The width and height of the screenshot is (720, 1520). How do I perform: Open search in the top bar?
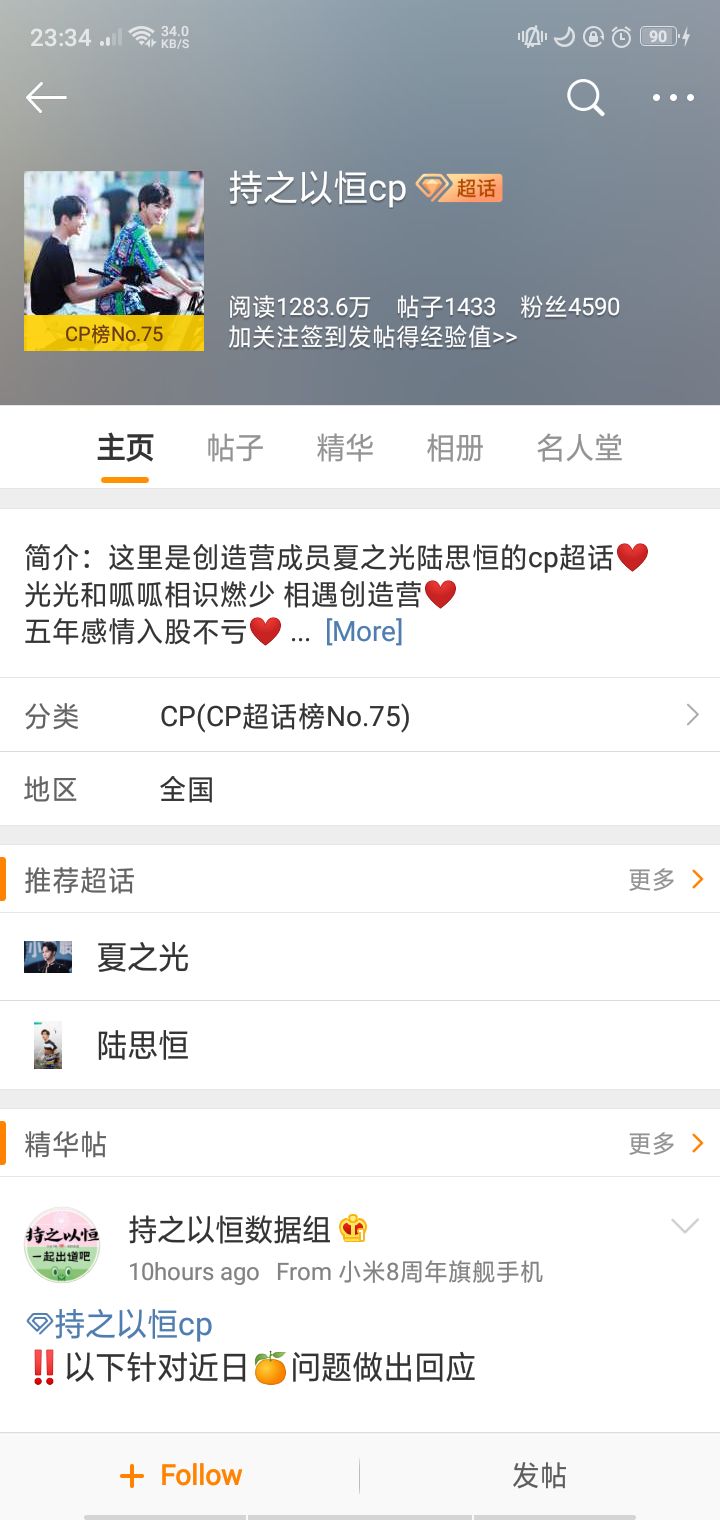click(x=585, y=97)
